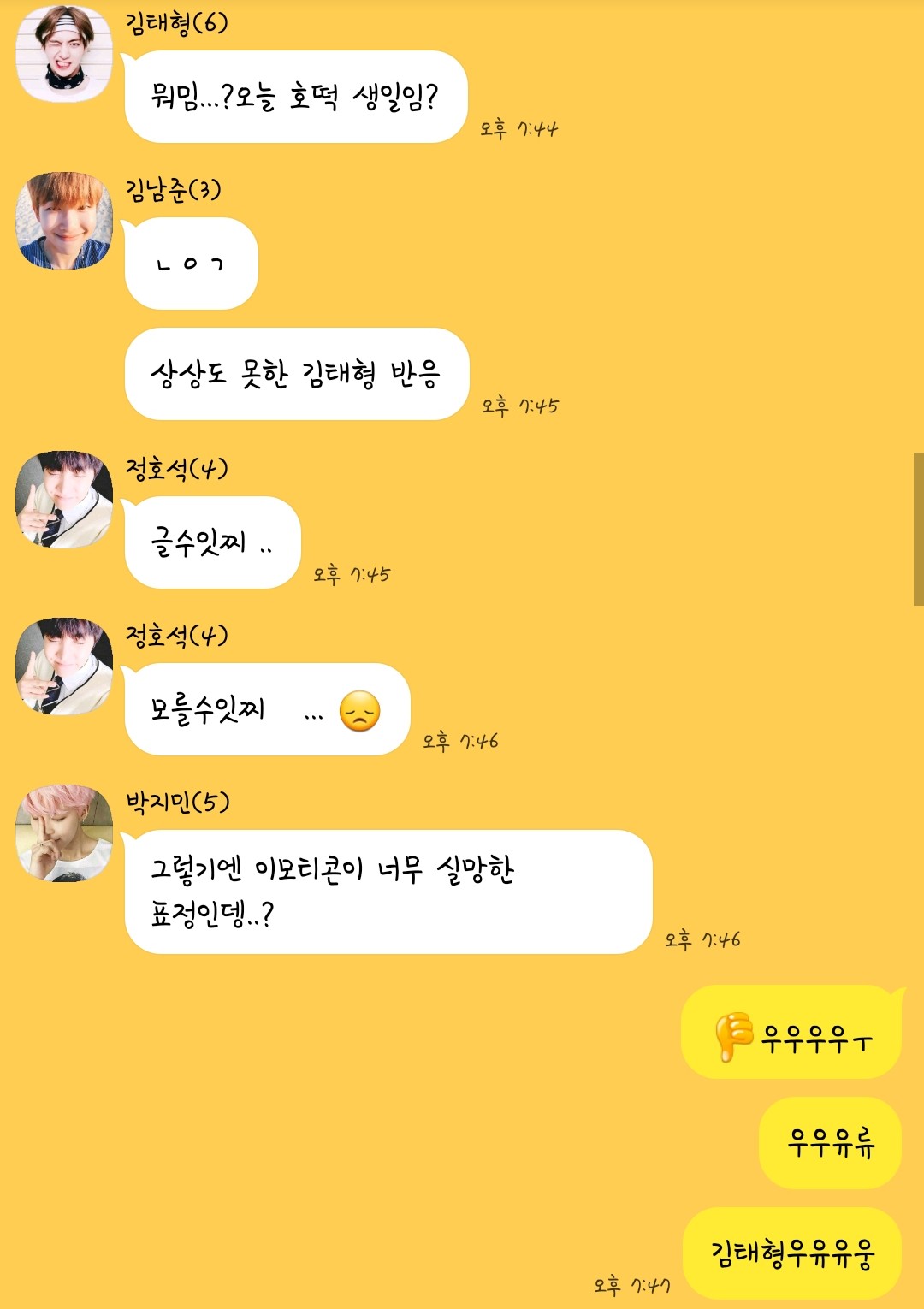Tap 정호석's avatar beside the 모를수잇찌 message
Viewport: 924px width, 1309px height.
tap(64, 666)
